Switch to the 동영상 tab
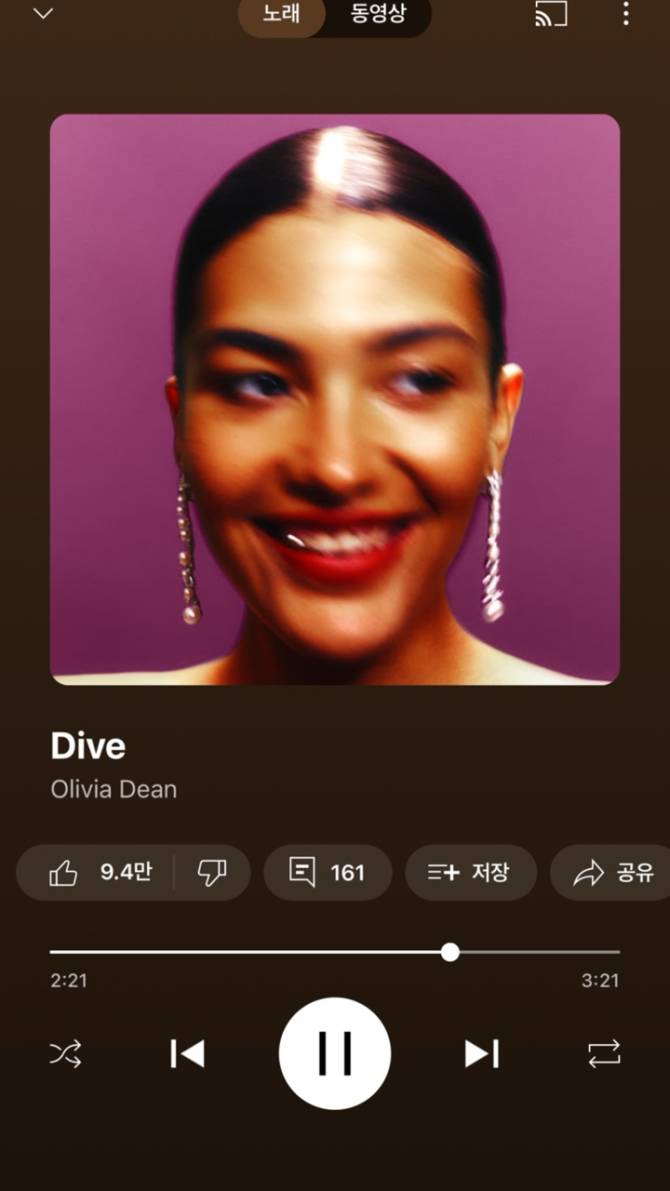The image size is (670, 1191). tap(378, 15)
